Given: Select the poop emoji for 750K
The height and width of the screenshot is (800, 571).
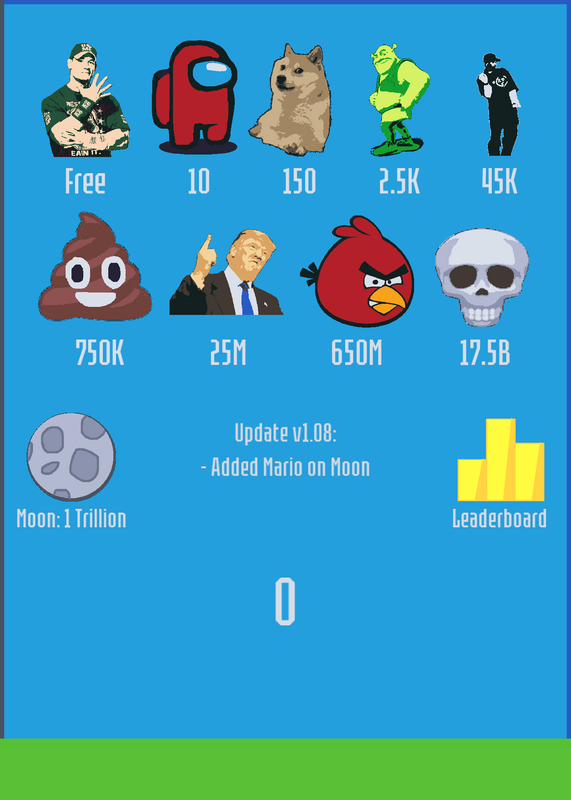Looking at the screenshot, I should (95, 267).
